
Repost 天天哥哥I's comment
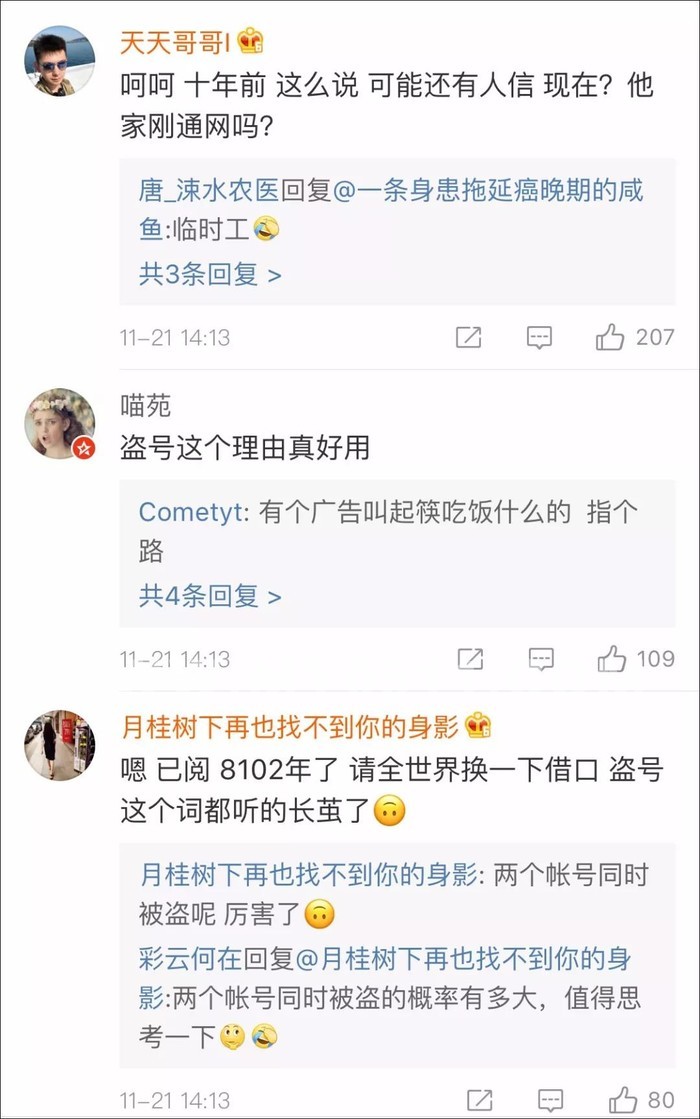(469, 338)
